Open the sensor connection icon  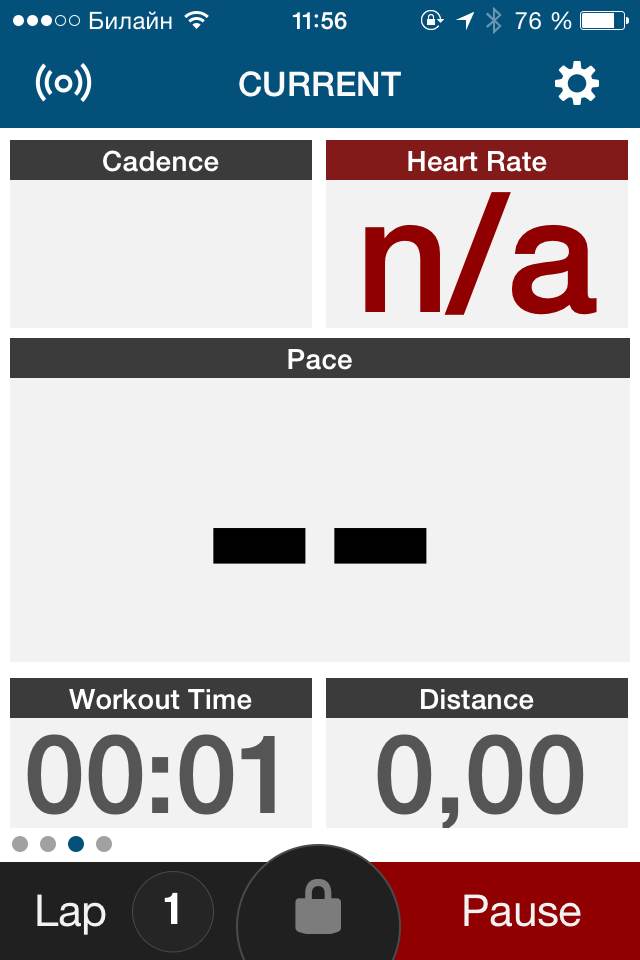63,84
